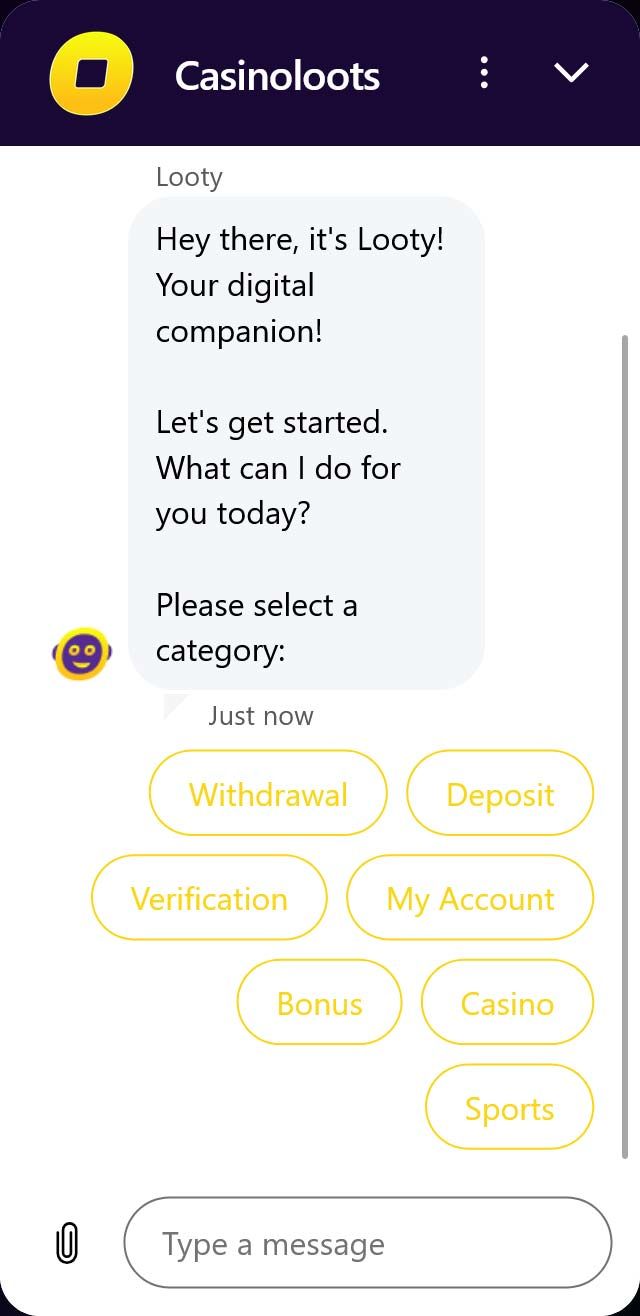Select the Bonus category
The height and width of the screenshot is (1316, 640).
point(319,1003)
